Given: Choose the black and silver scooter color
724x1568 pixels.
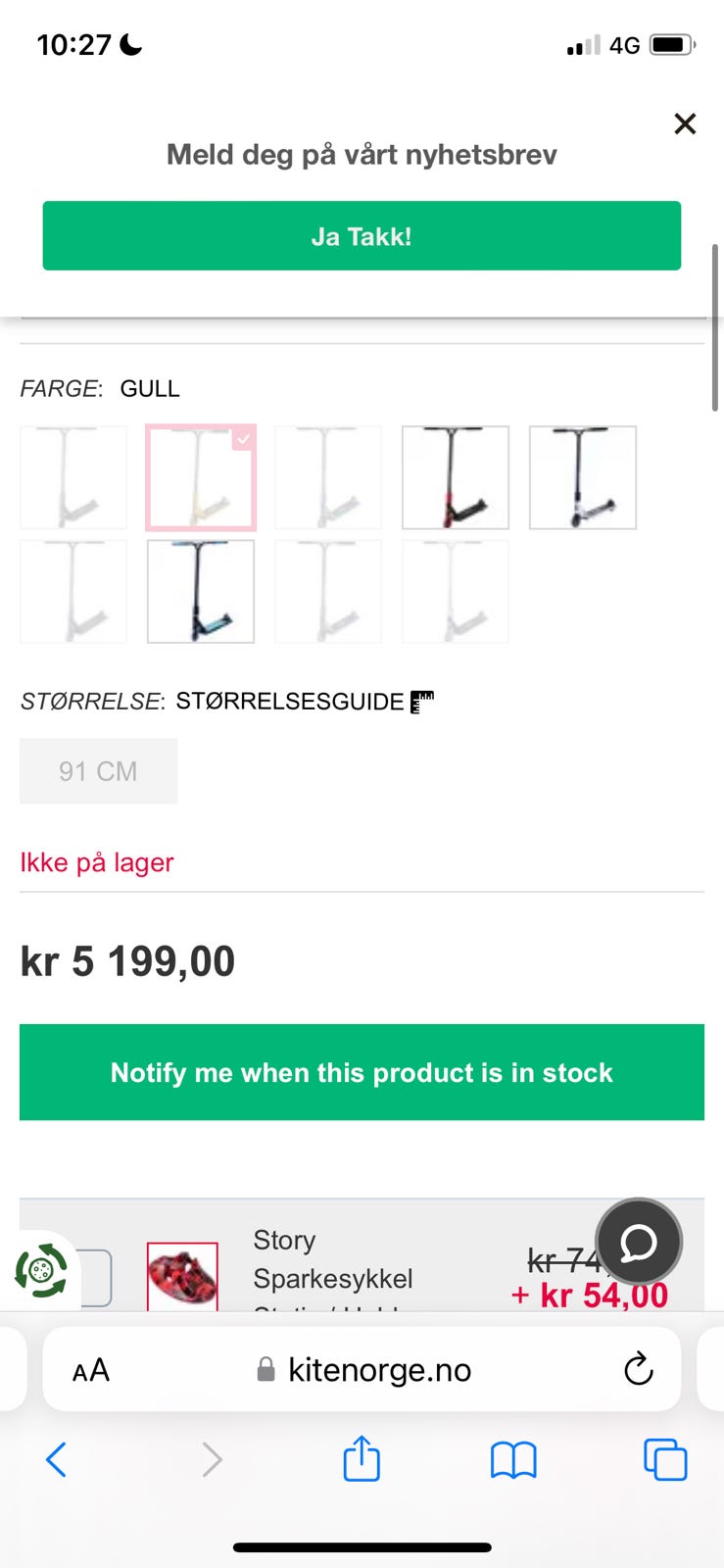Looking at the screenshot, I should point(583,477).
